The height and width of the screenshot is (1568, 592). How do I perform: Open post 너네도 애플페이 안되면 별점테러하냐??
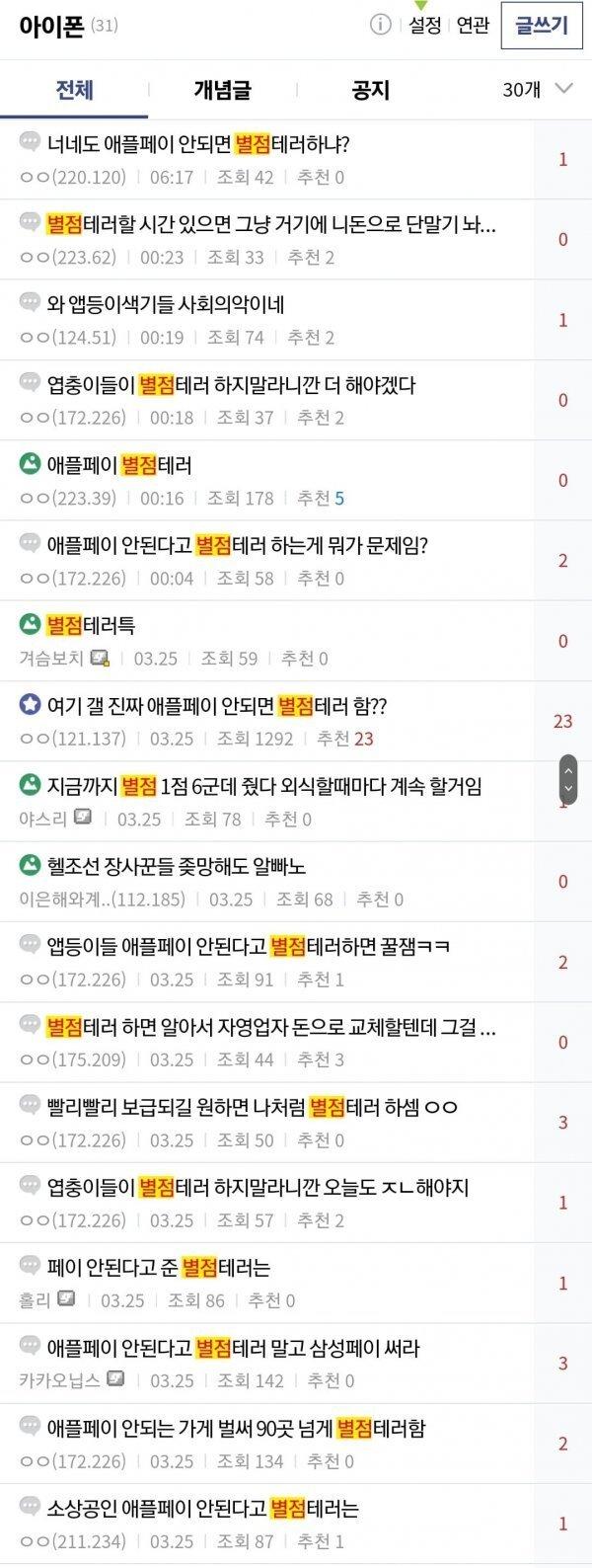tap(198, 145)
